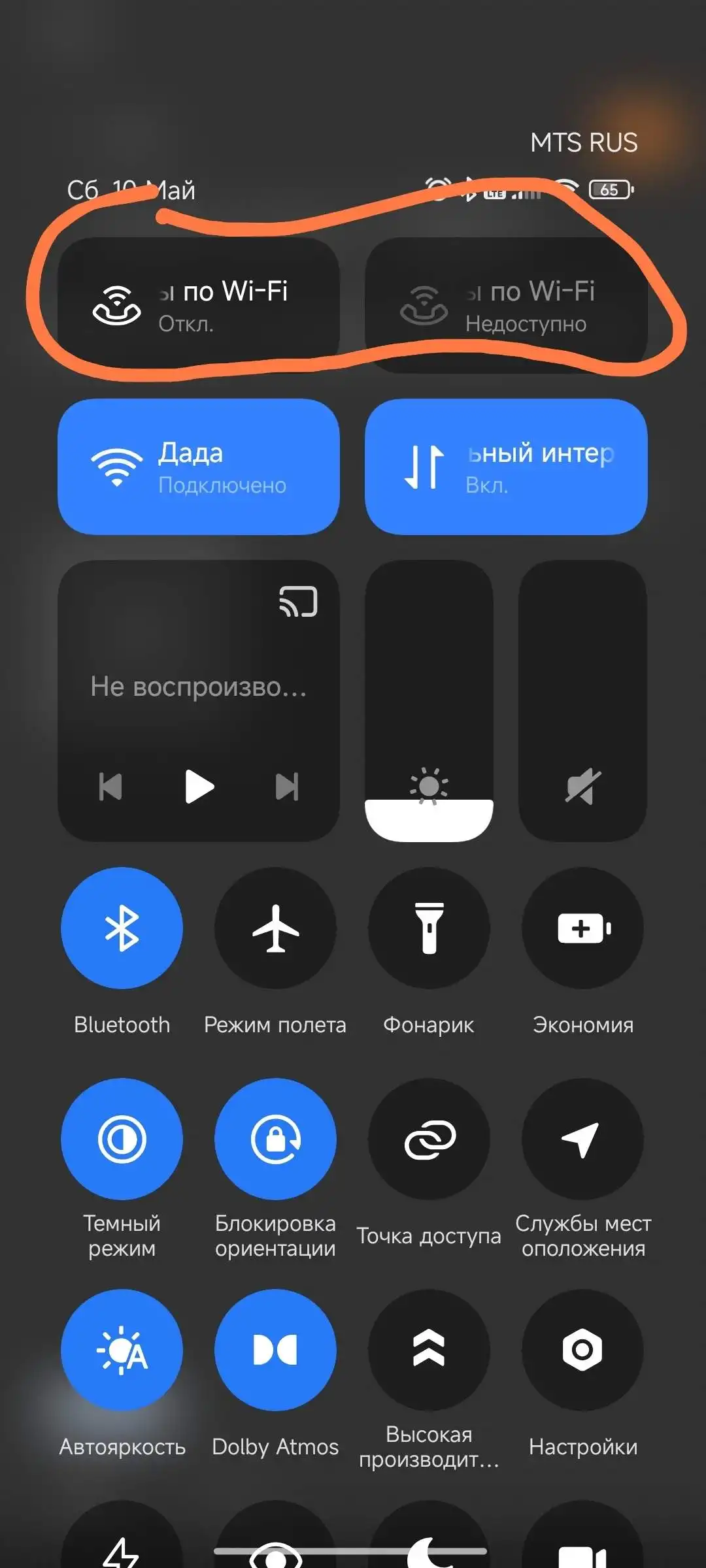Play media in the player card

click(199, 786)
